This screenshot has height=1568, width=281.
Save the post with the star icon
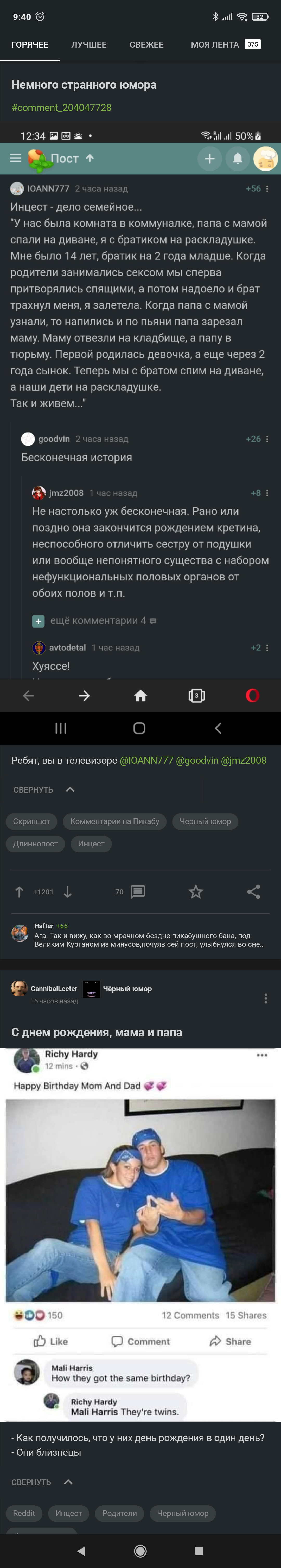196,892
